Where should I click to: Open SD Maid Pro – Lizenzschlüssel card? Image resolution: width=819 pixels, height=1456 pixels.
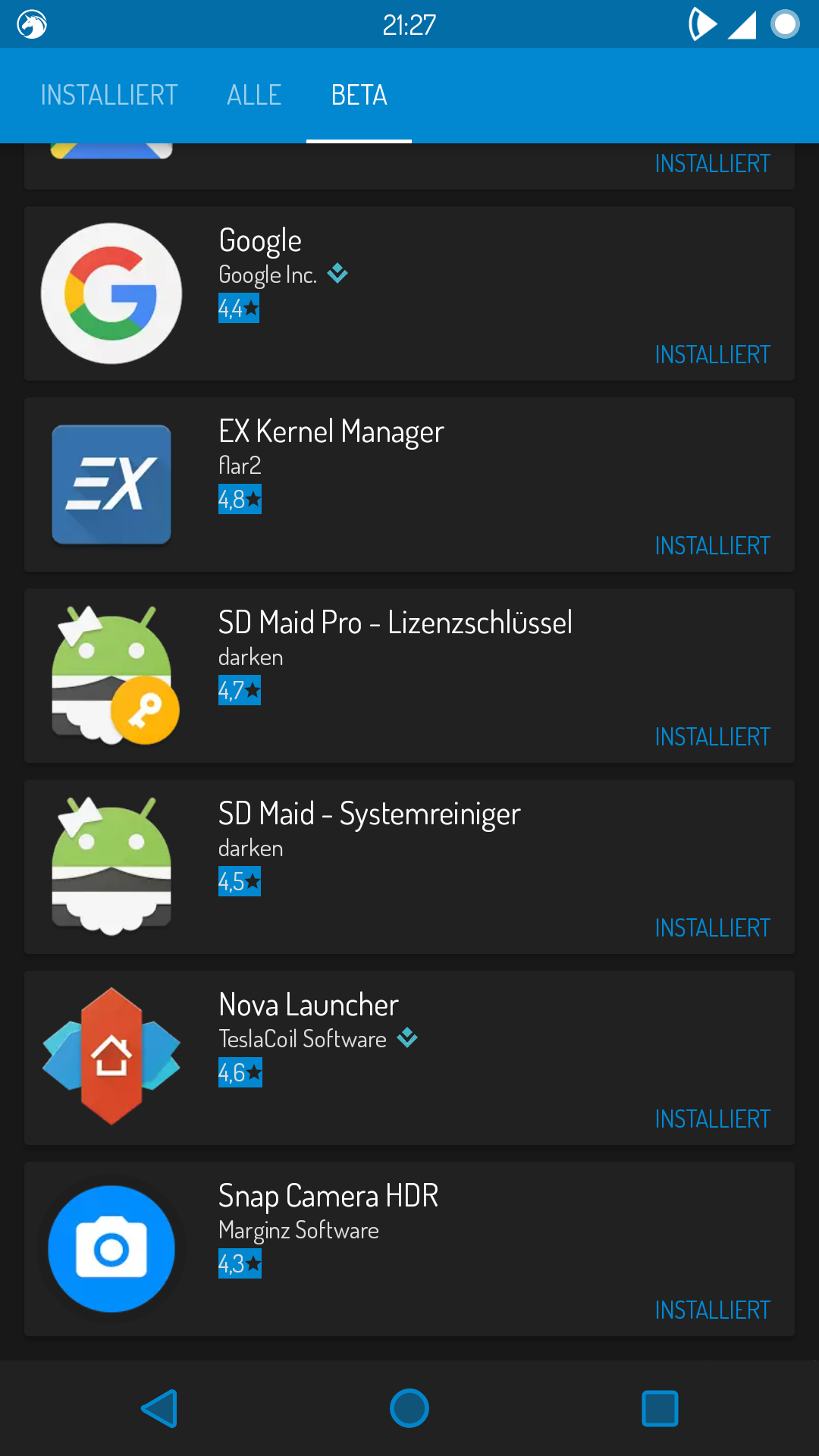[409, 676]
